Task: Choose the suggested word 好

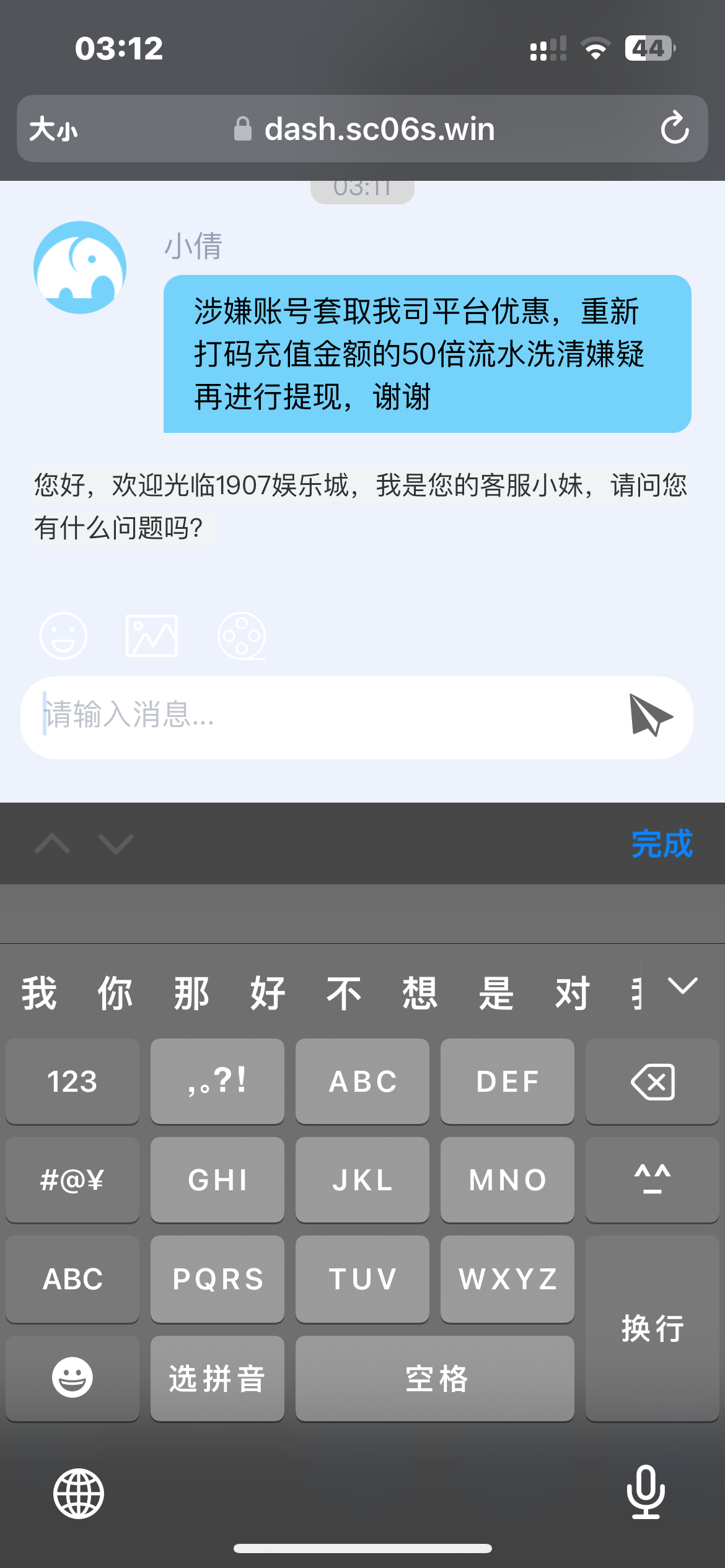Action: (268, 993)
